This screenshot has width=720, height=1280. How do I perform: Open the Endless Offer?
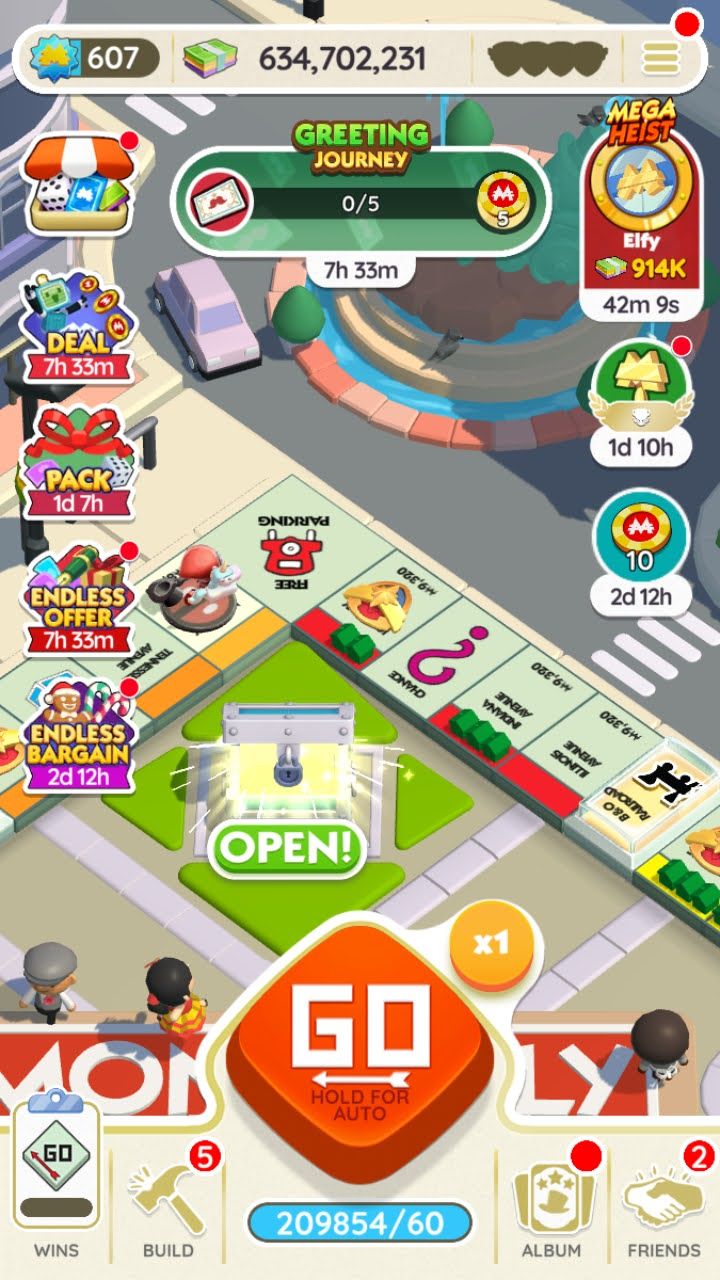[78, 598]
